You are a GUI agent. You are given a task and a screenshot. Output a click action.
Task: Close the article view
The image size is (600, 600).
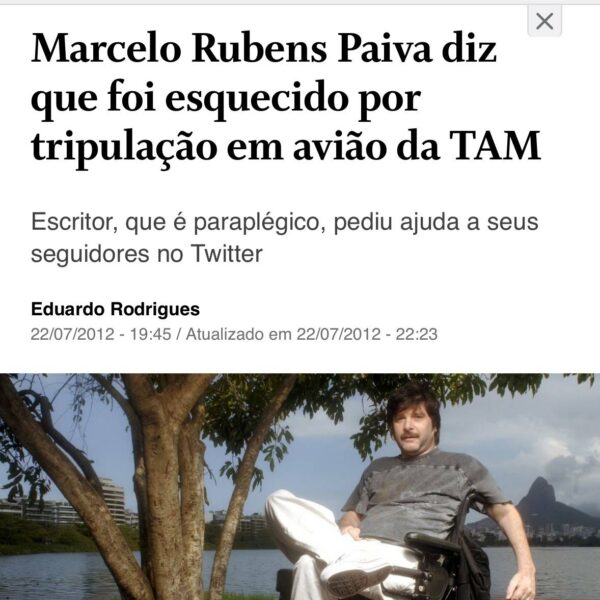(x=544, y=21)
